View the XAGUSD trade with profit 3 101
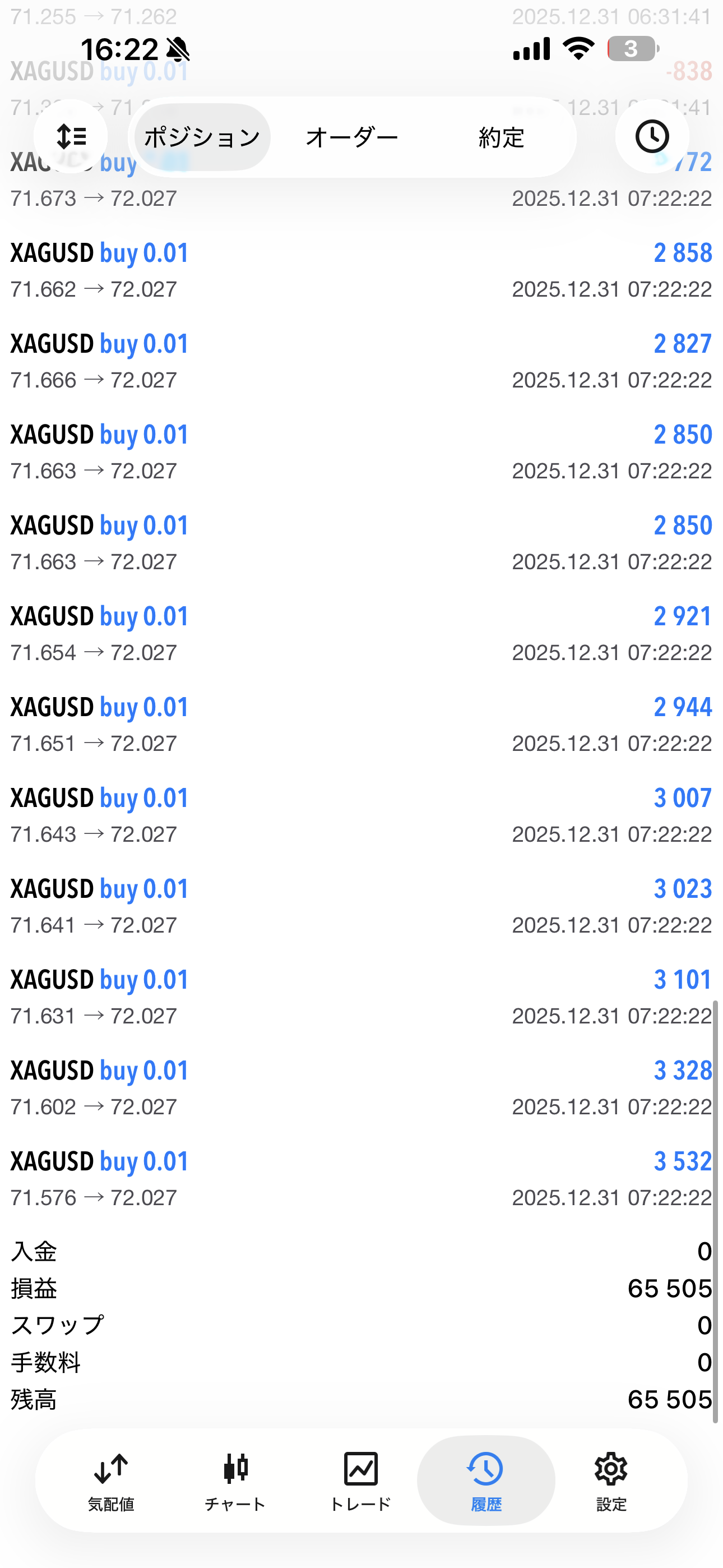This screenshot has width=723, height=1568. (361, 997)
